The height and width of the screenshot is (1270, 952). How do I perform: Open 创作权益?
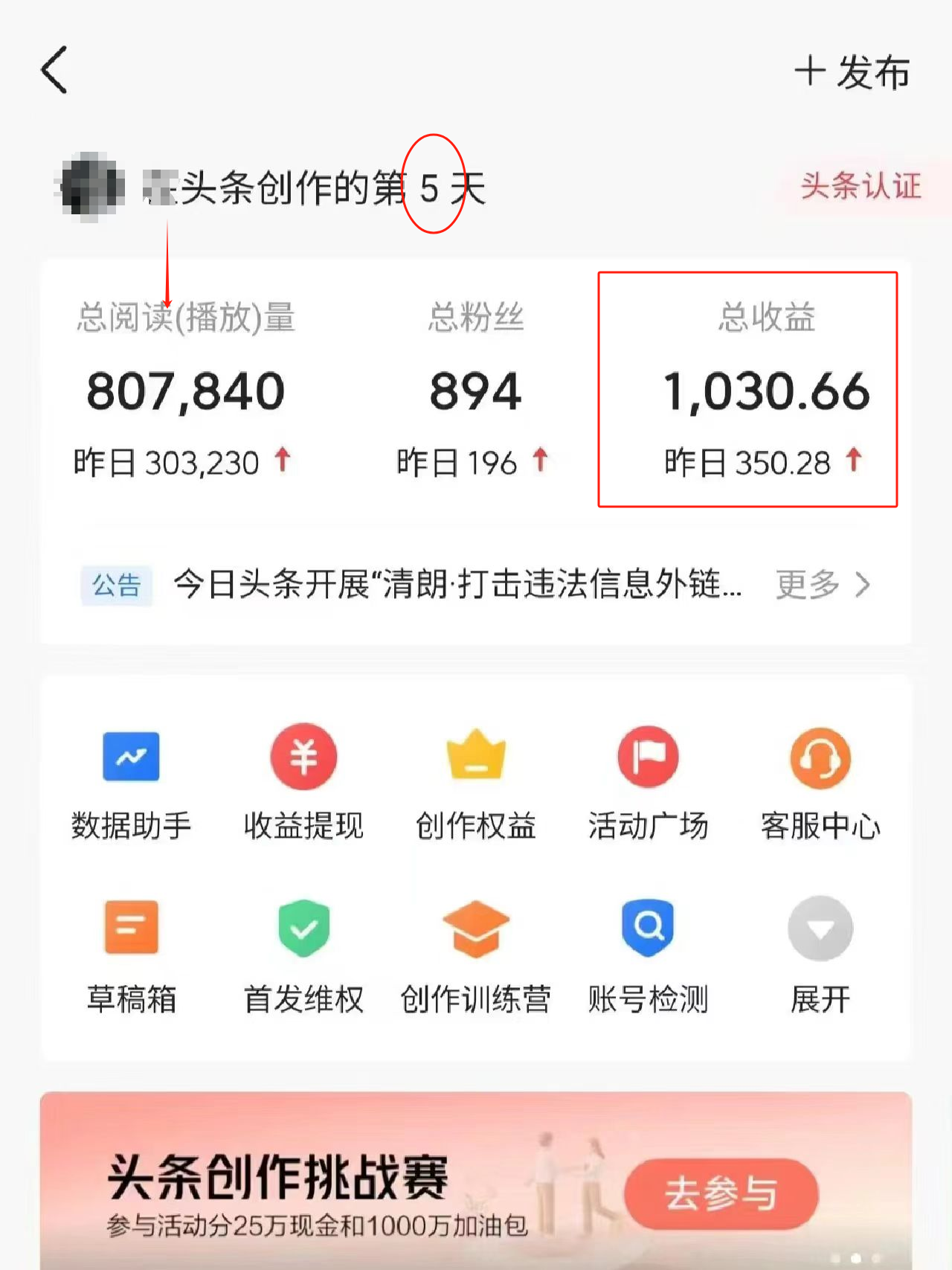point(476,781)
